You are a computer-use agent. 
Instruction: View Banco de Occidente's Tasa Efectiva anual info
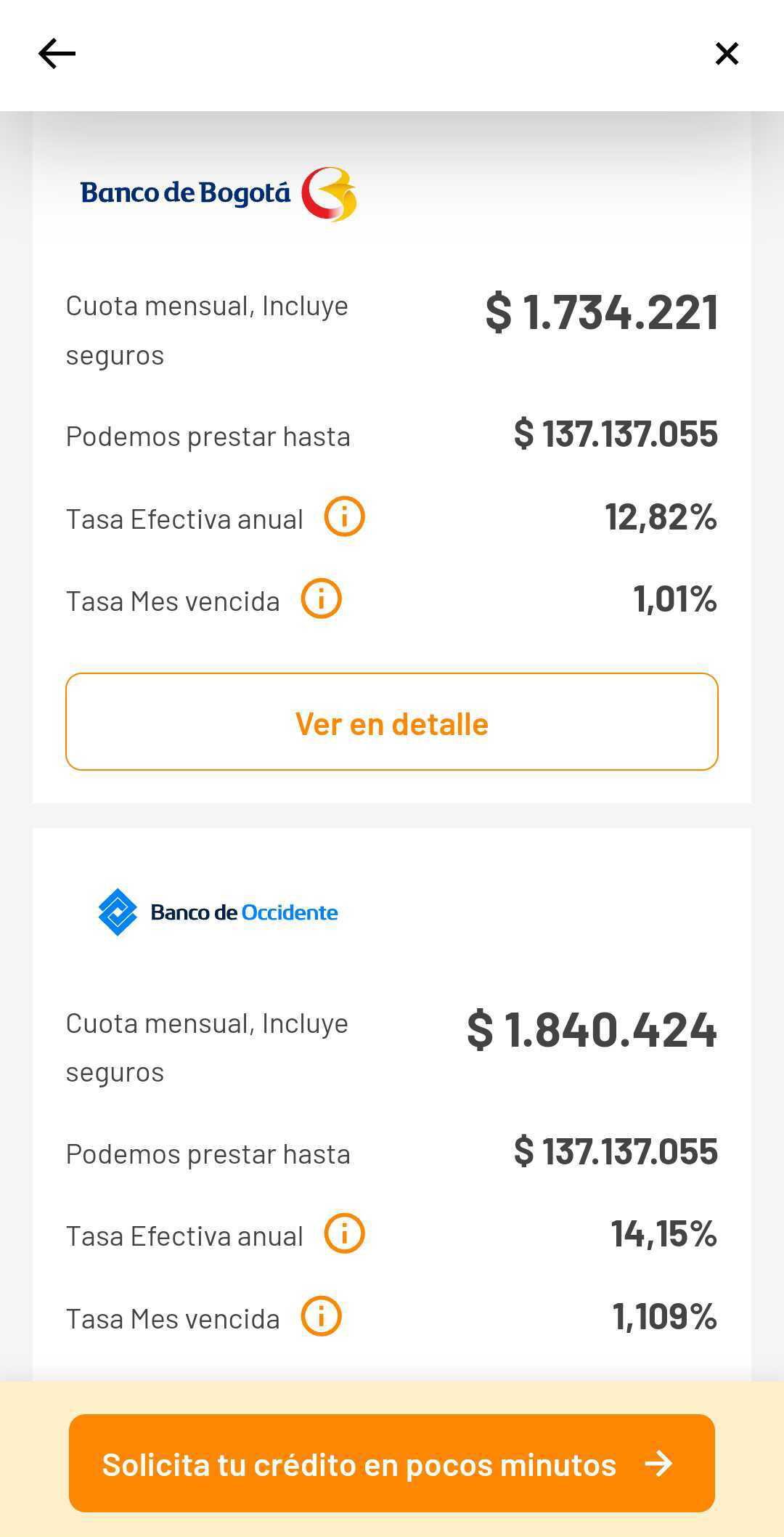pyautogui.click(x=344, y=1234)
